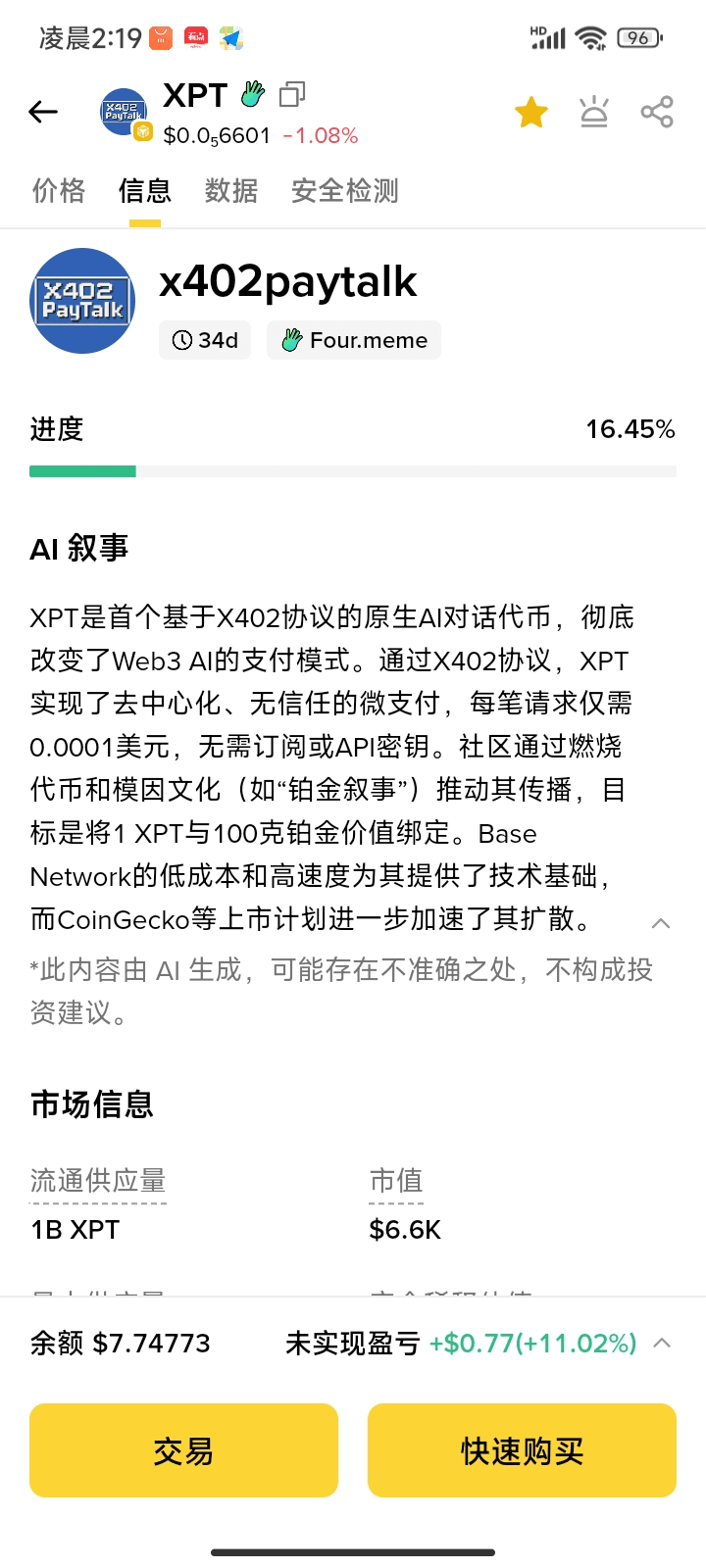Show explanation for 流通供应量

point(98,1181)
